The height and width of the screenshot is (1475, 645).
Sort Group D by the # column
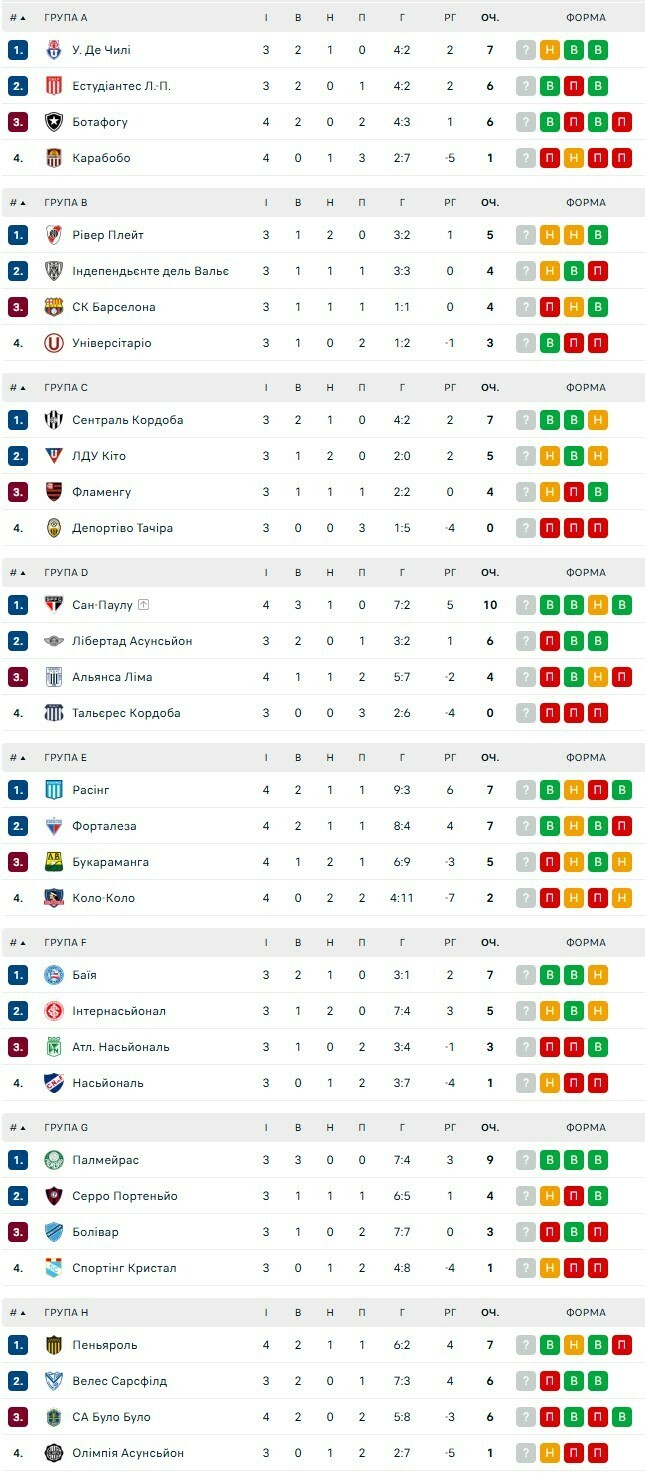(x=18, y=572)
